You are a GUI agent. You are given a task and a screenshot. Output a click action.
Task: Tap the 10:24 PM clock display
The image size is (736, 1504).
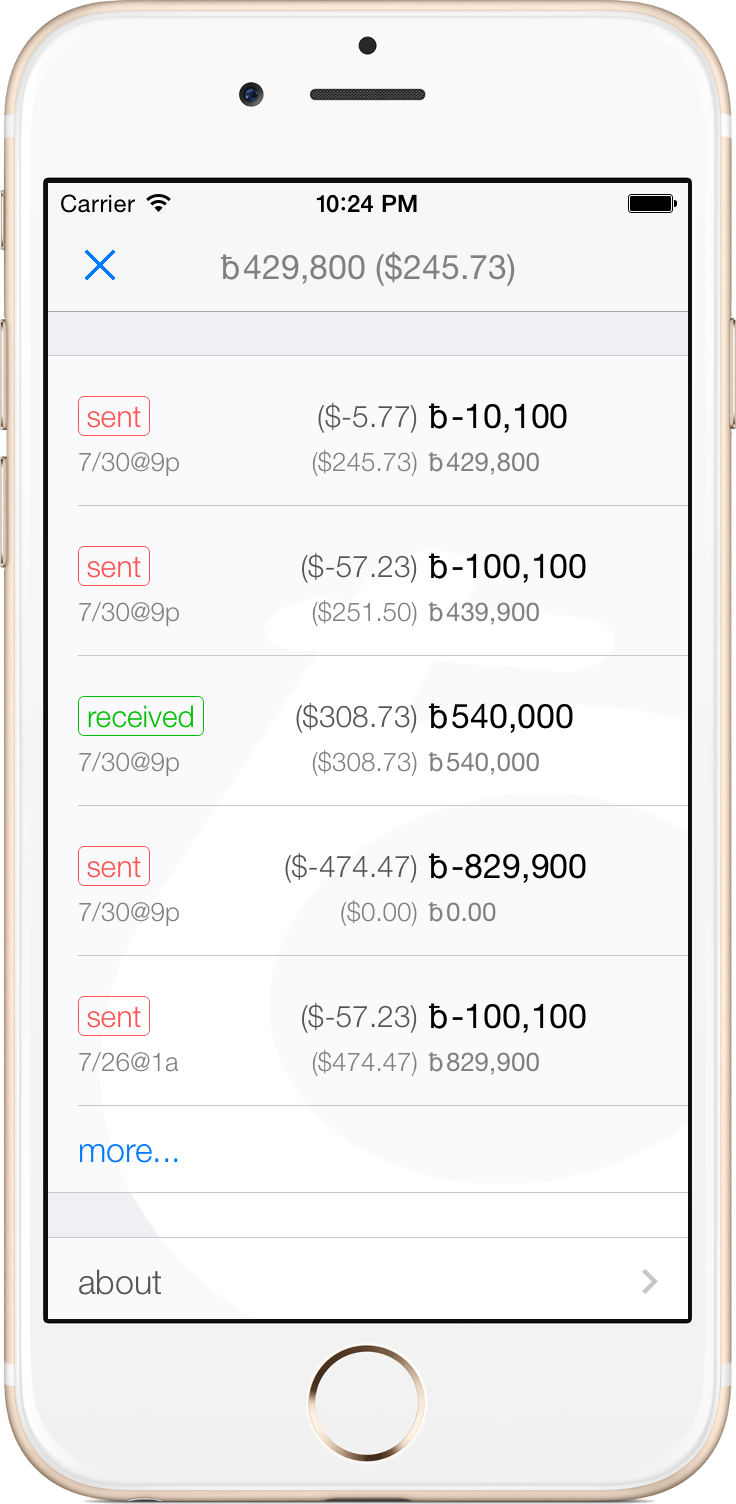[367, 203]
